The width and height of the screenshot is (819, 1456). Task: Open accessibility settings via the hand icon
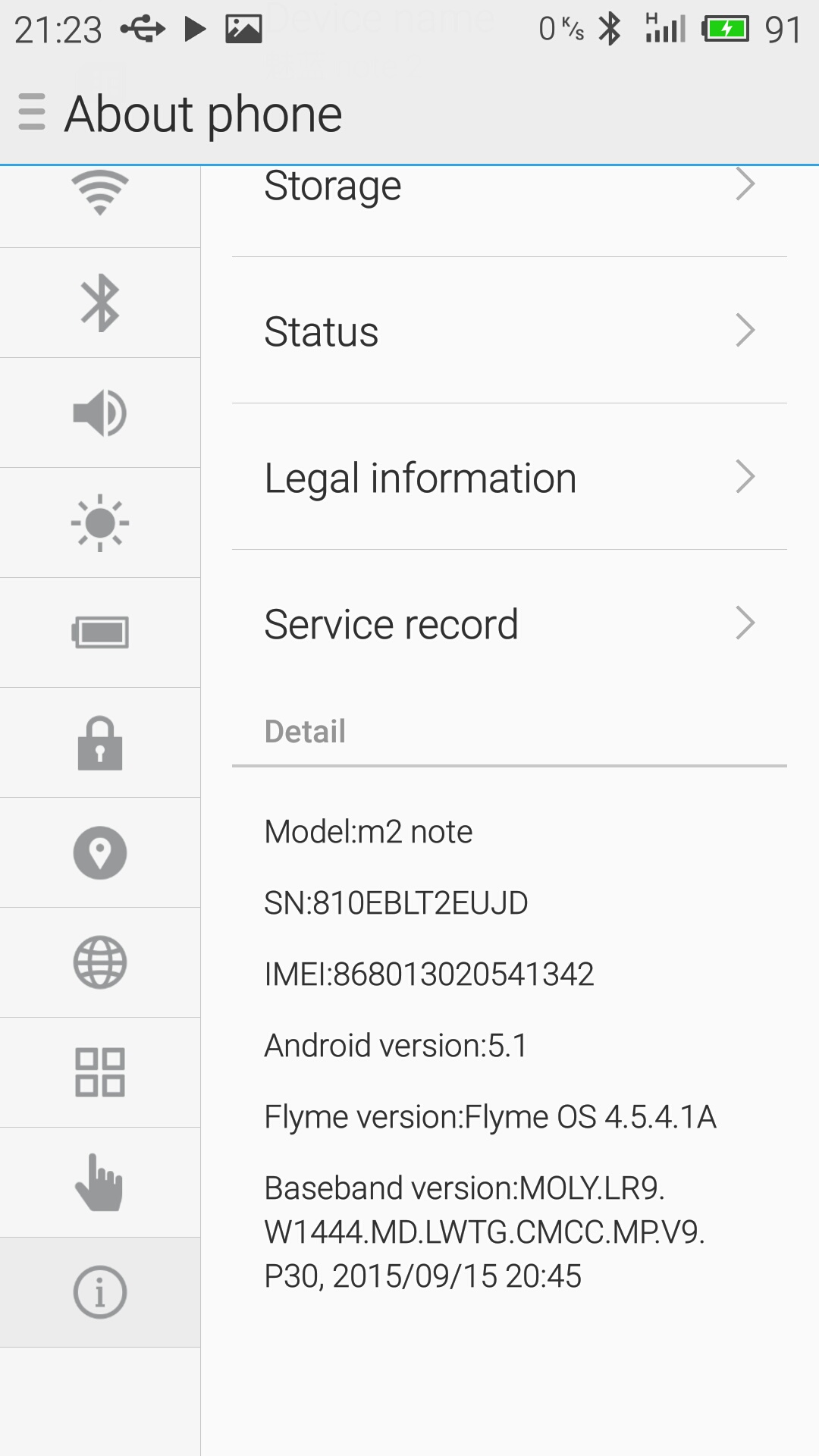100,1183
